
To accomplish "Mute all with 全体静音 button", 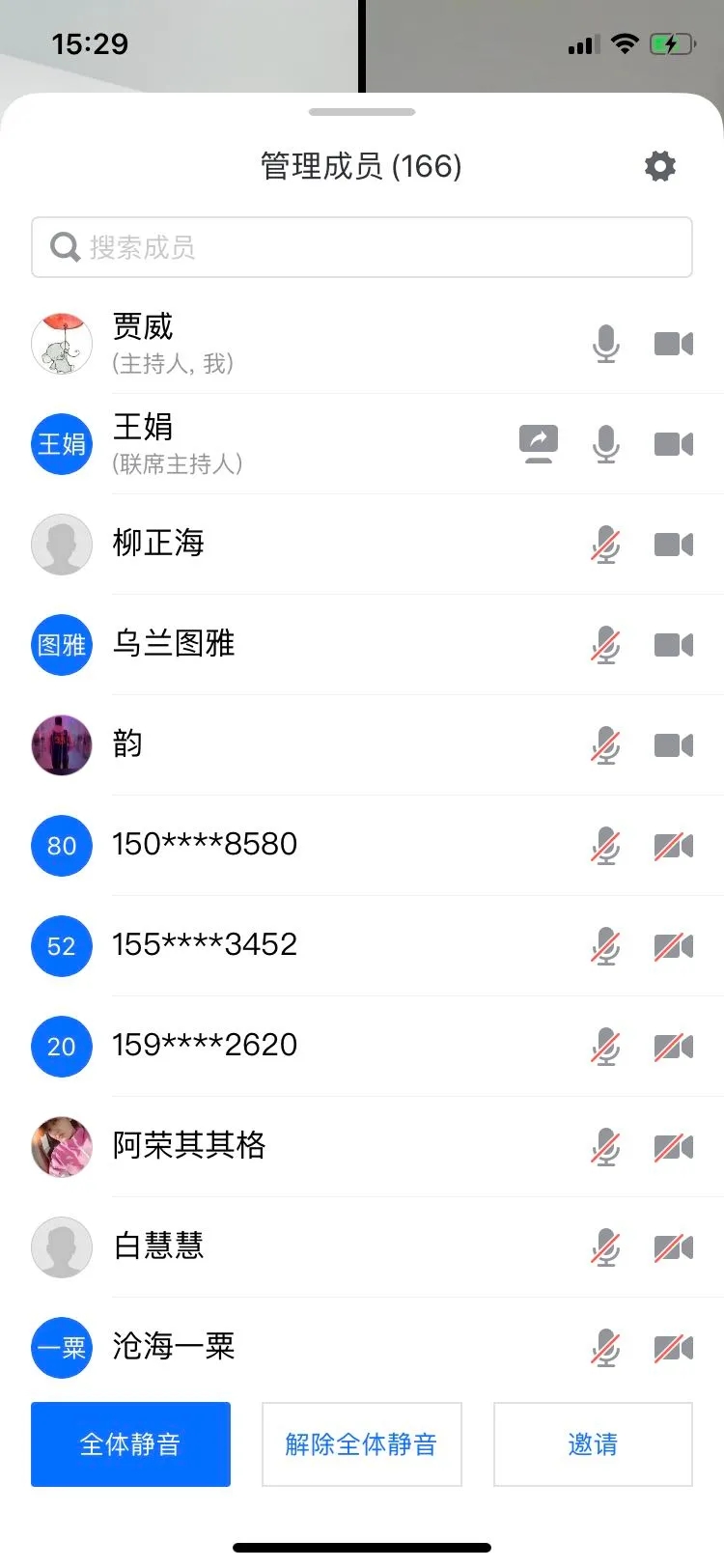I will coord(130,1443).
